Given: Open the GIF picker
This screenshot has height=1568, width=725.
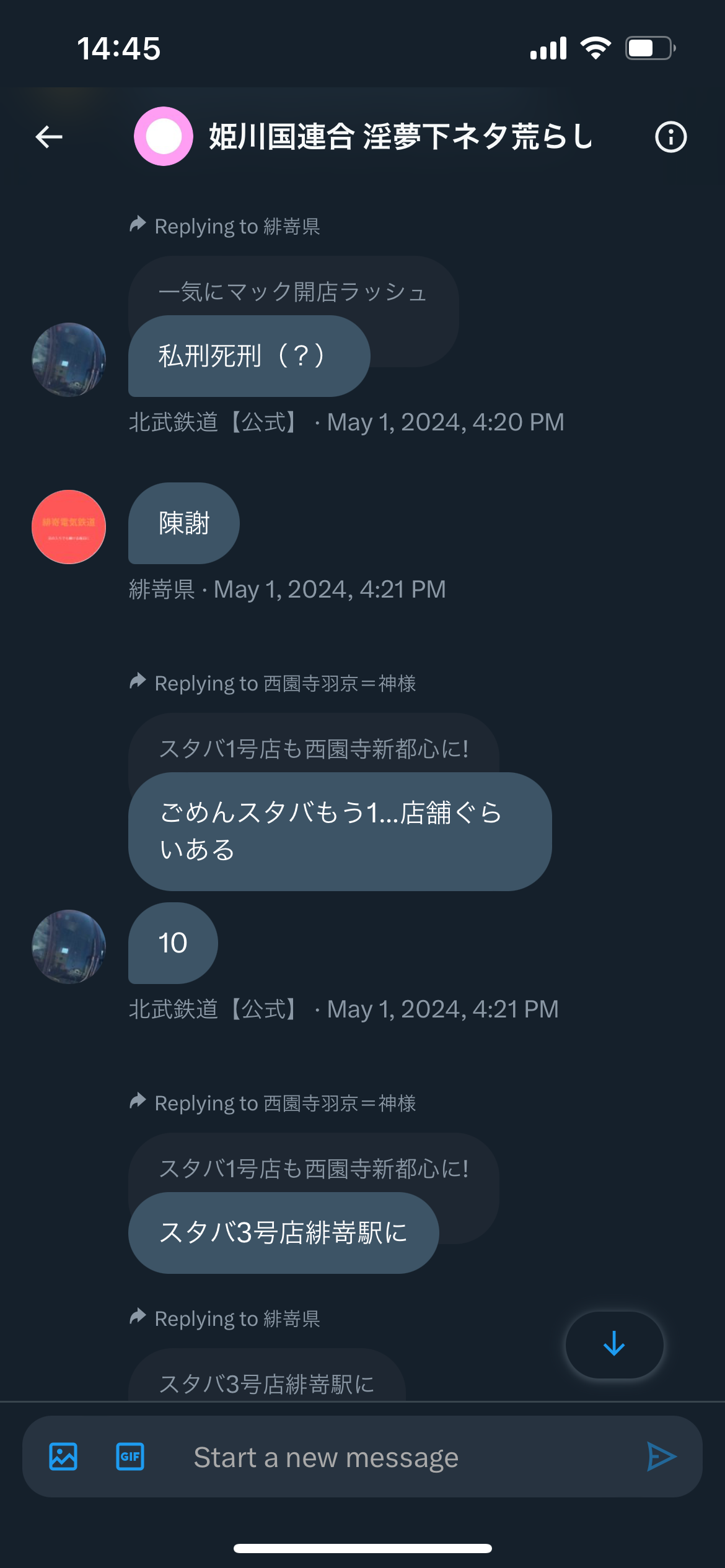Looking at the screenshot, I should (130, 1457).
